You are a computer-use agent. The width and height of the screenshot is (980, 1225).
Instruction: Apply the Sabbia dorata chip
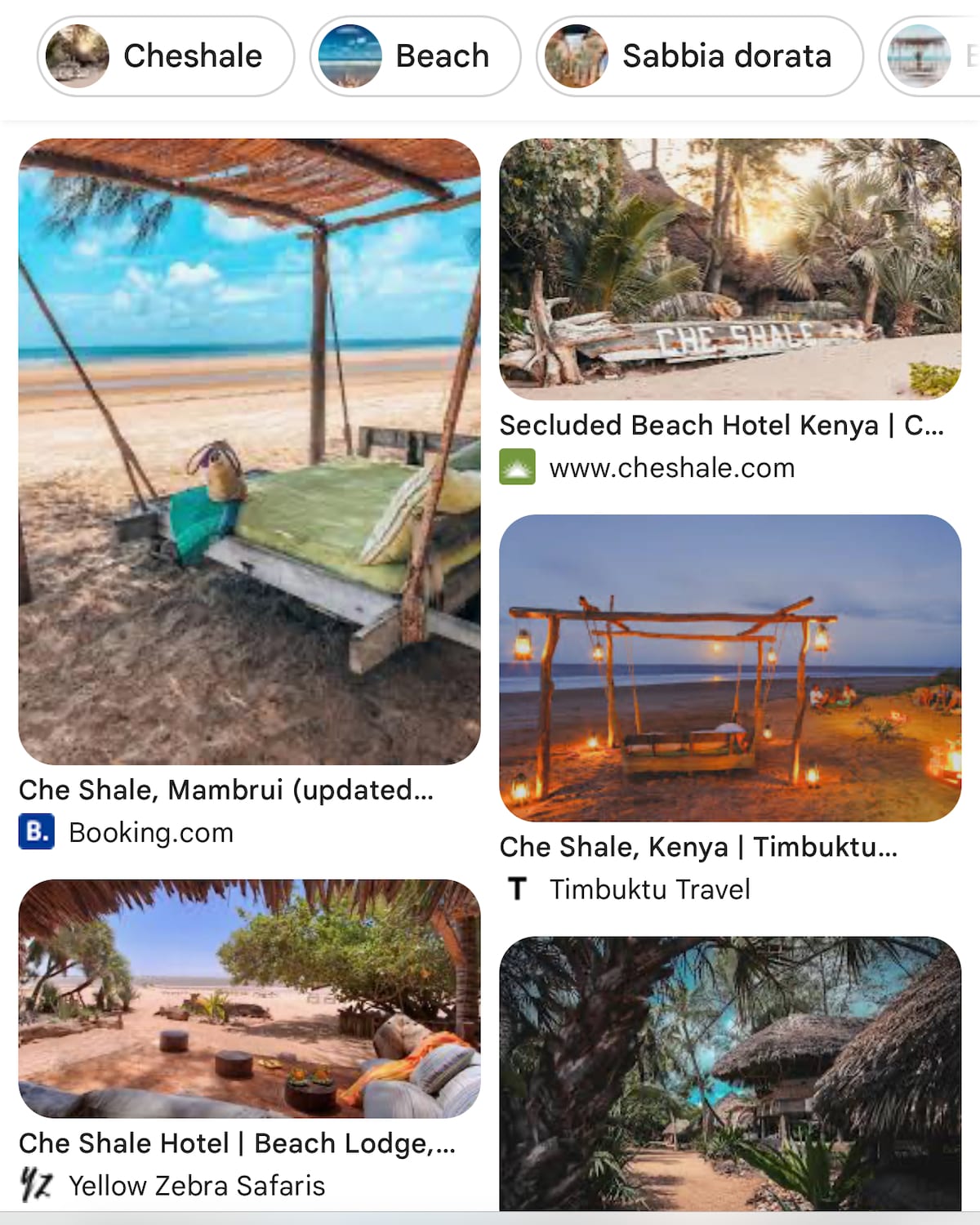point(699,56)
